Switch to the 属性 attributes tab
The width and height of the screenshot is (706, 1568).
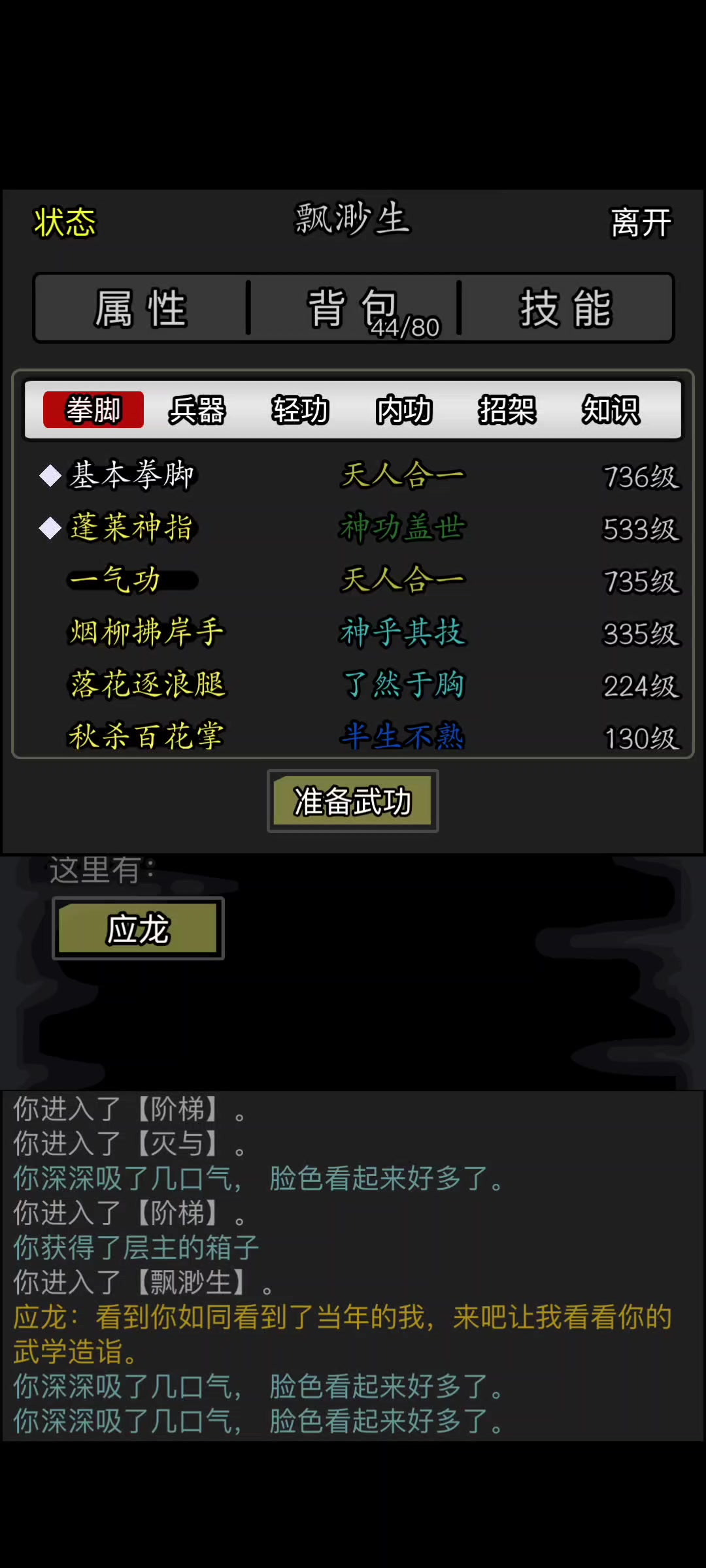click(141, 308)
